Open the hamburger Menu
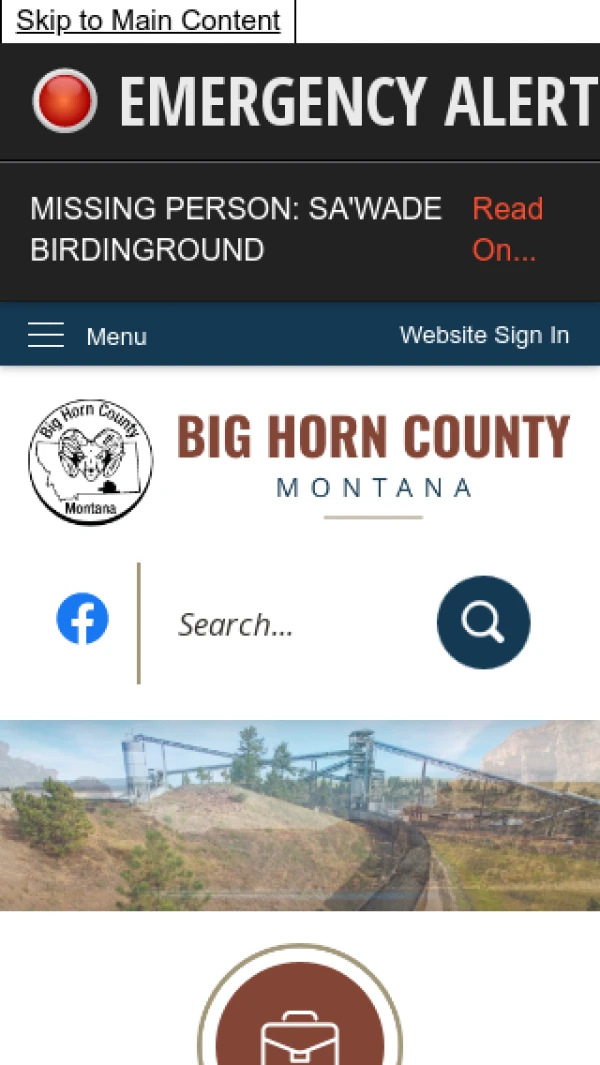 87,336
